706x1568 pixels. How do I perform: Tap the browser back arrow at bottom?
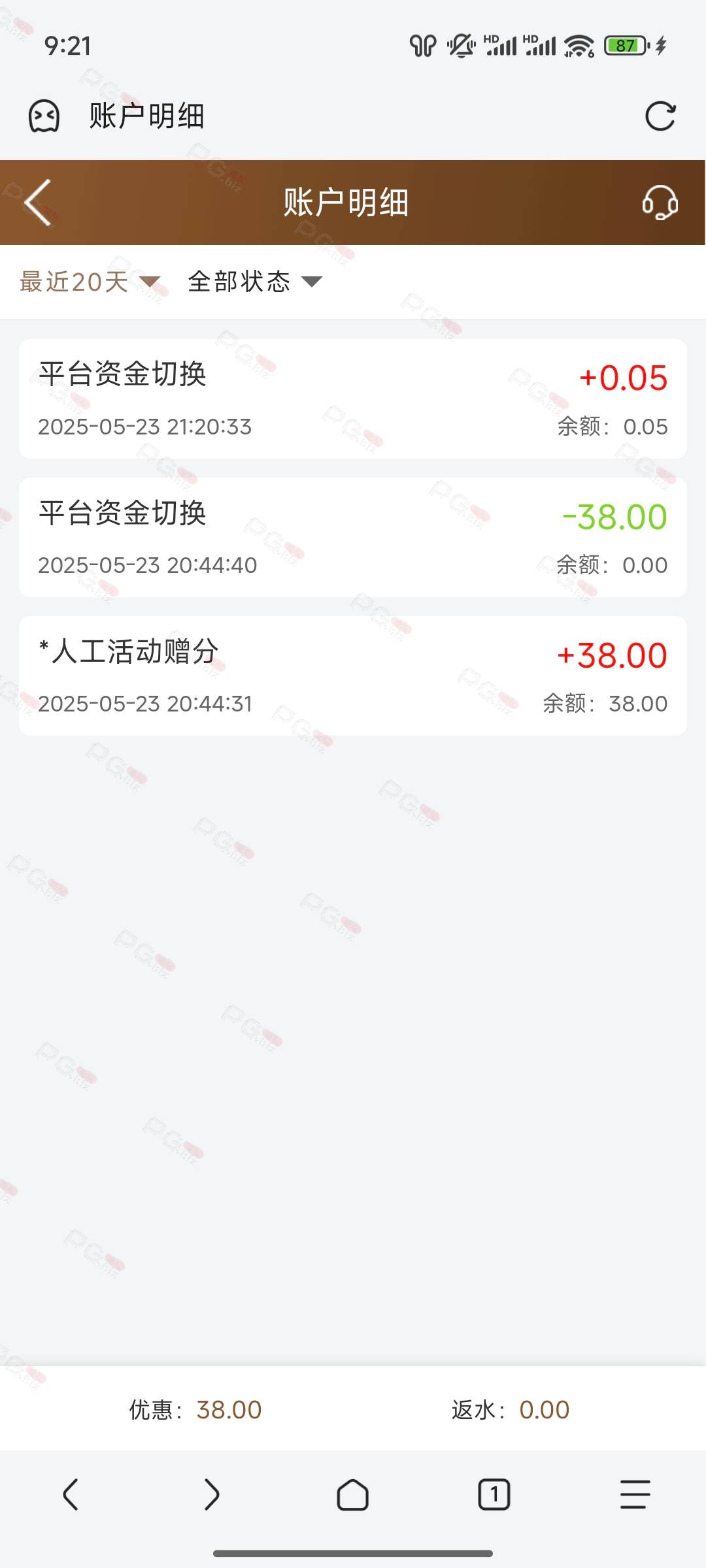tap(71, 1494)
